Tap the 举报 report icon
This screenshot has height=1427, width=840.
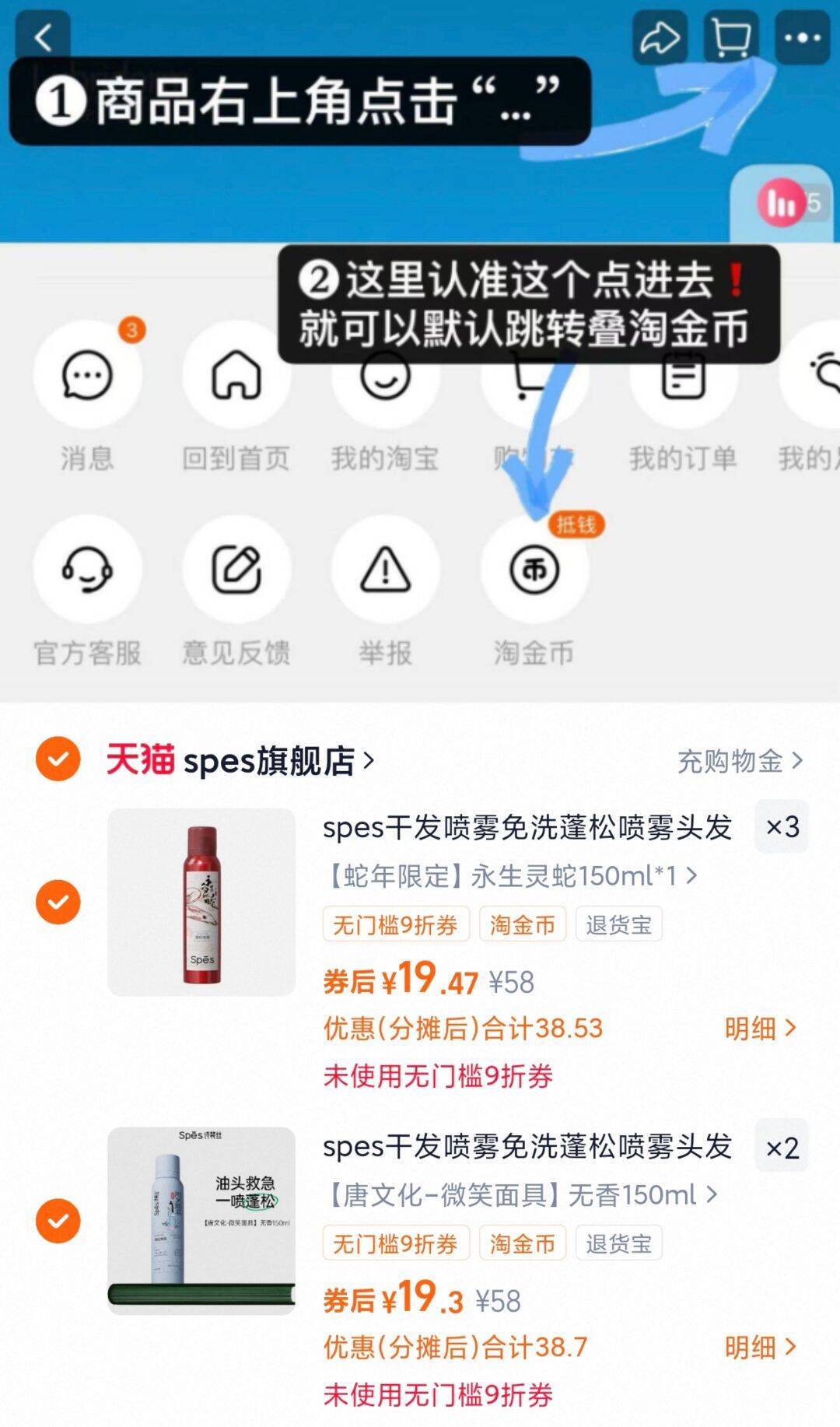point(387,570)
